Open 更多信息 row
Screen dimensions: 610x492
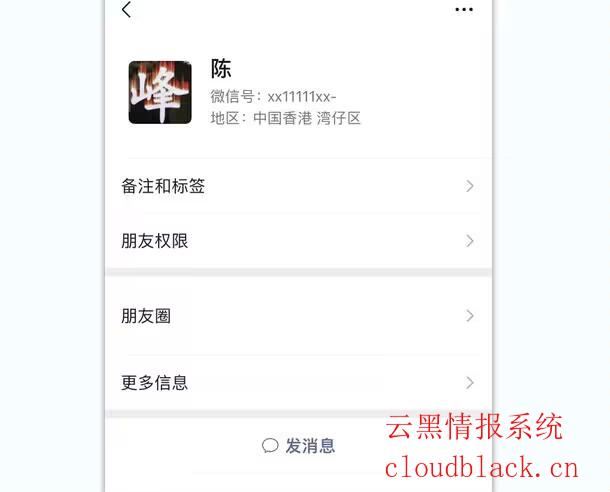[298, 382]
